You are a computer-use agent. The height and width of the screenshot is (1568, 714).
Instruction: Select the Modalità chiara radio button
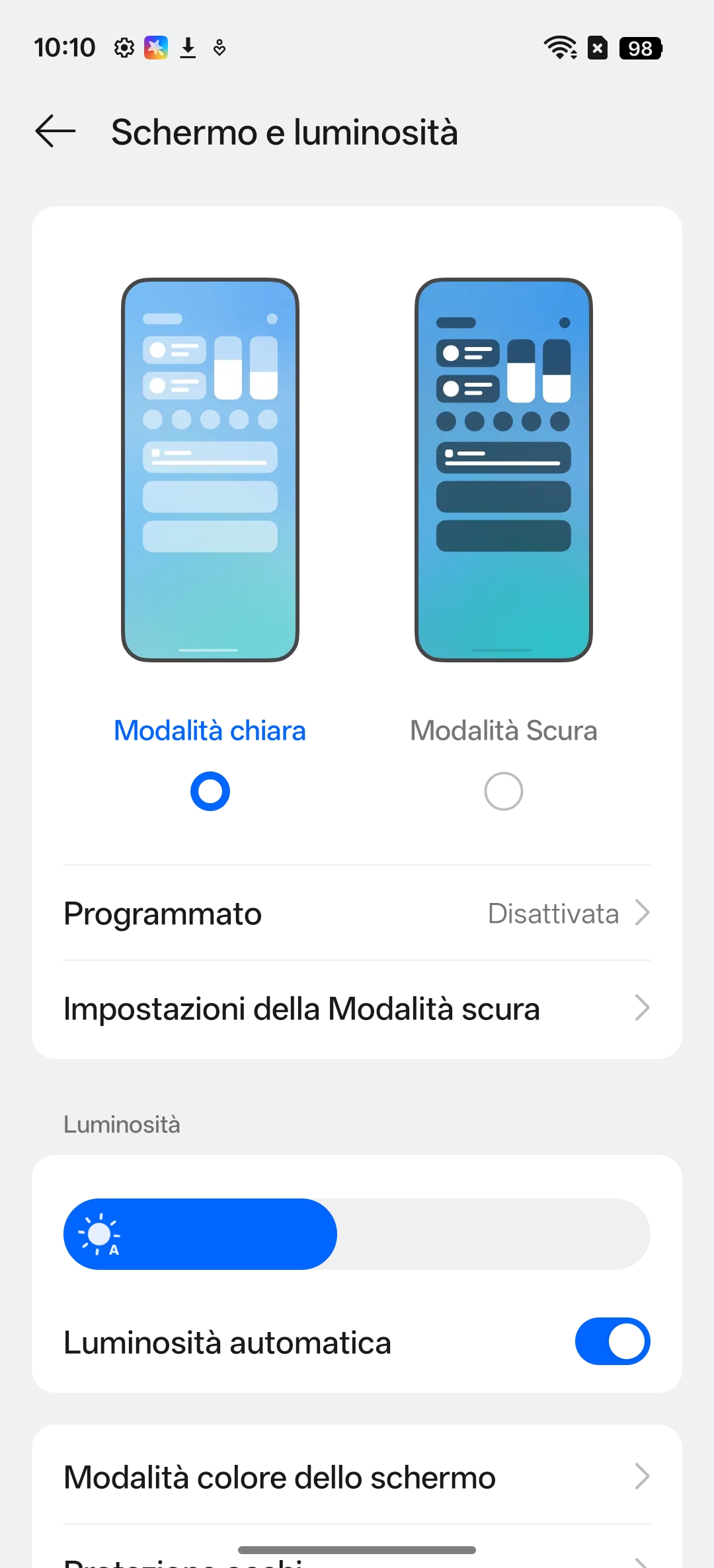pyautogui.click(x=210, y=791)
